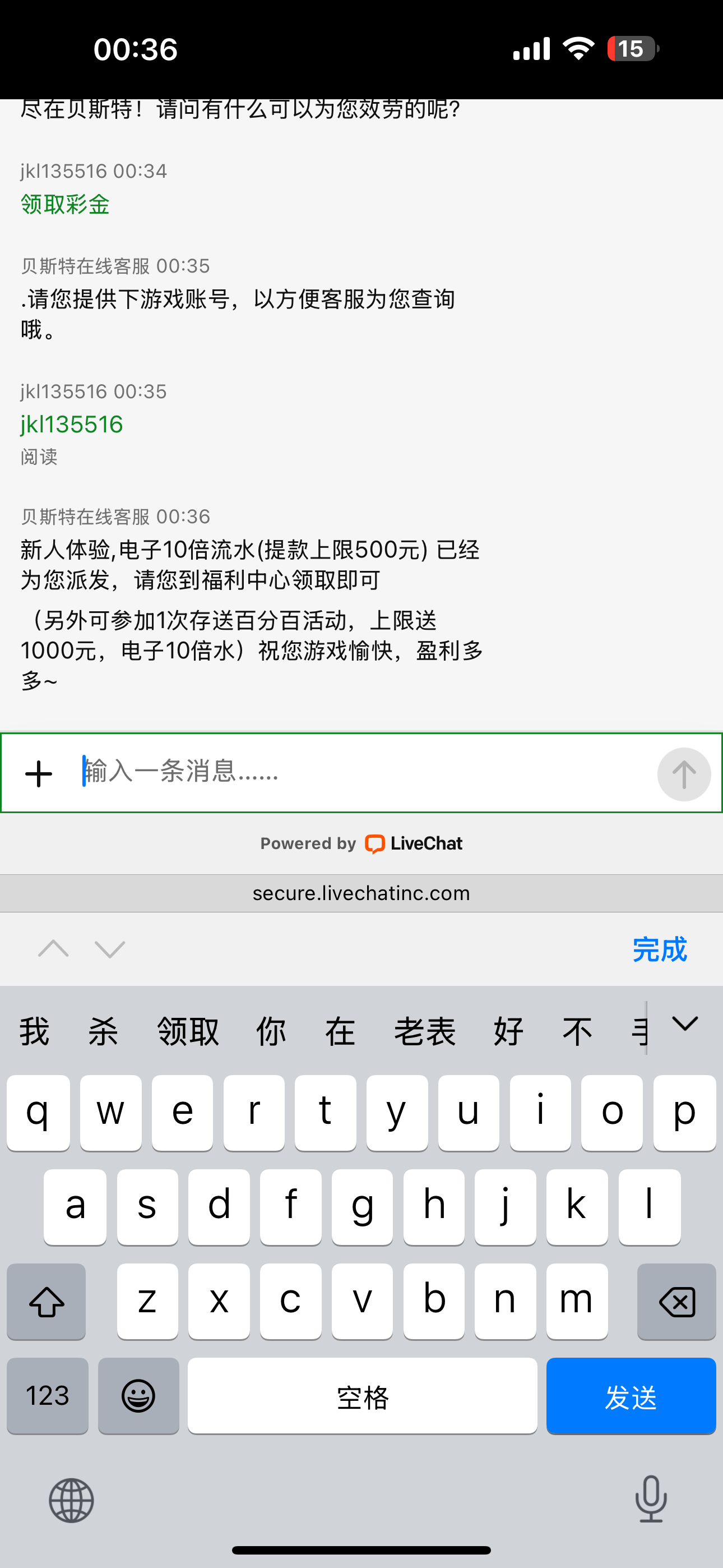Switch to the 123 numeric keyboard
The height and width of the screenshot is (1568, 723).
pyautogui.click(x=48, y=1397)
